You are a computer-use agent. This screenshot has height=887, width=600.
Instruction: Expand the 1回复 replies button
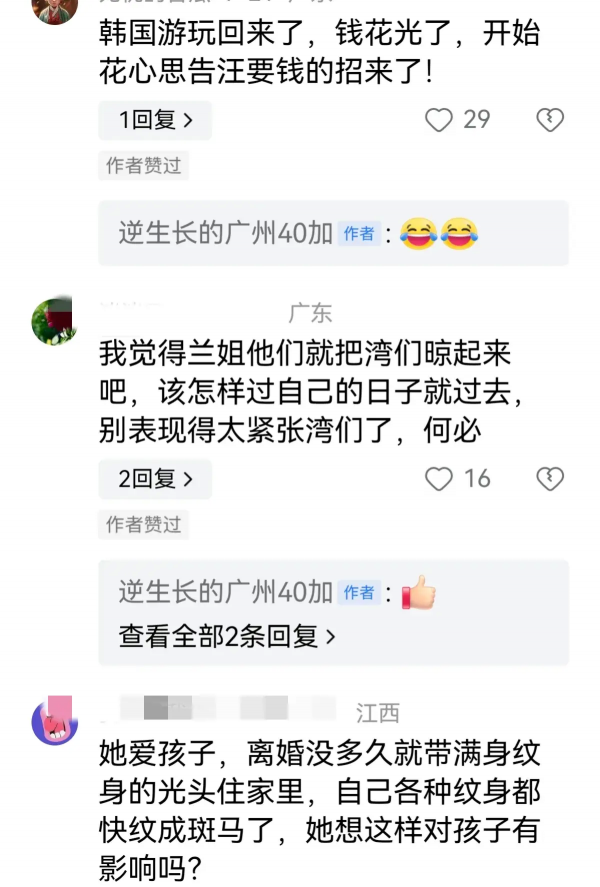[x=155, y=120]
